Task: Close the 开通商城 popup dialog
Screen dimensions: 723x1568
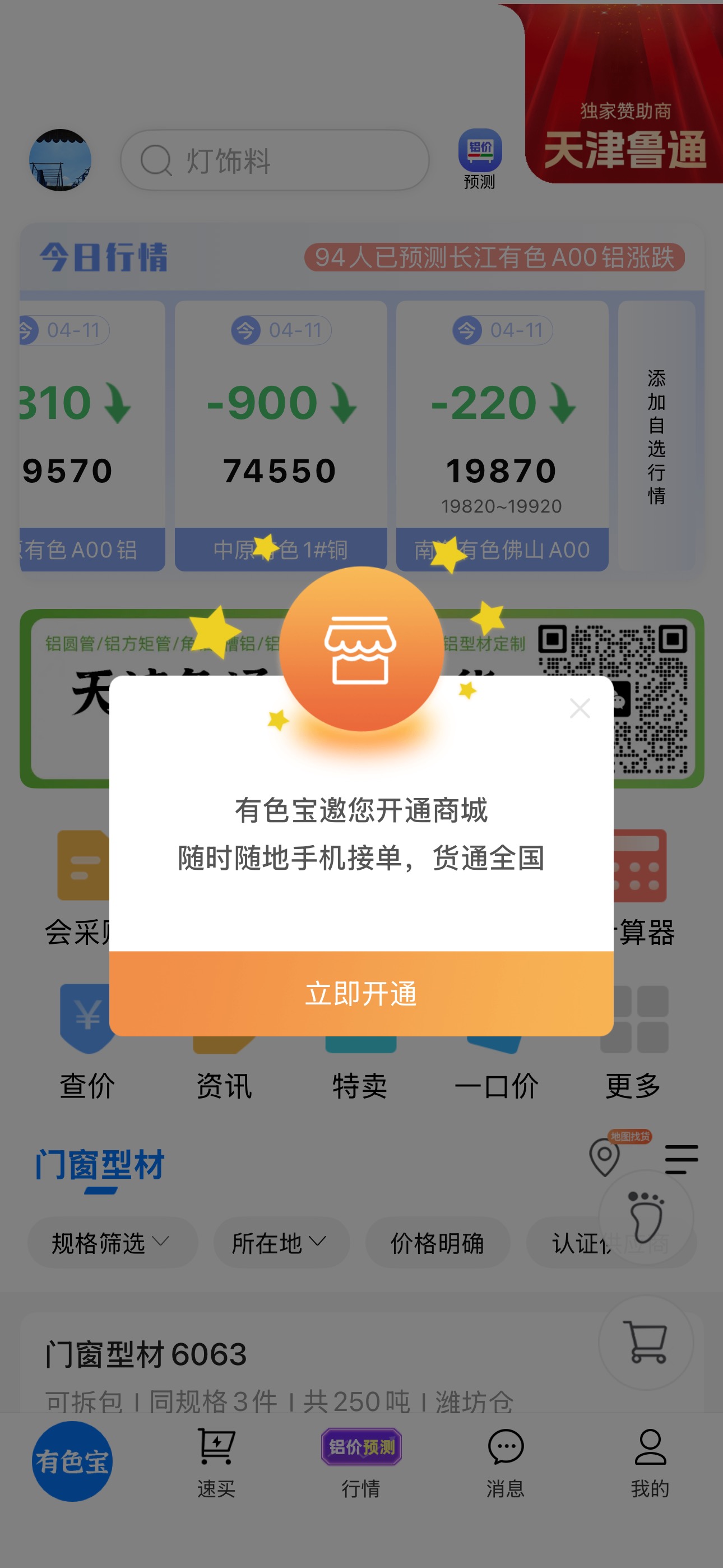Action: point(580,708)
